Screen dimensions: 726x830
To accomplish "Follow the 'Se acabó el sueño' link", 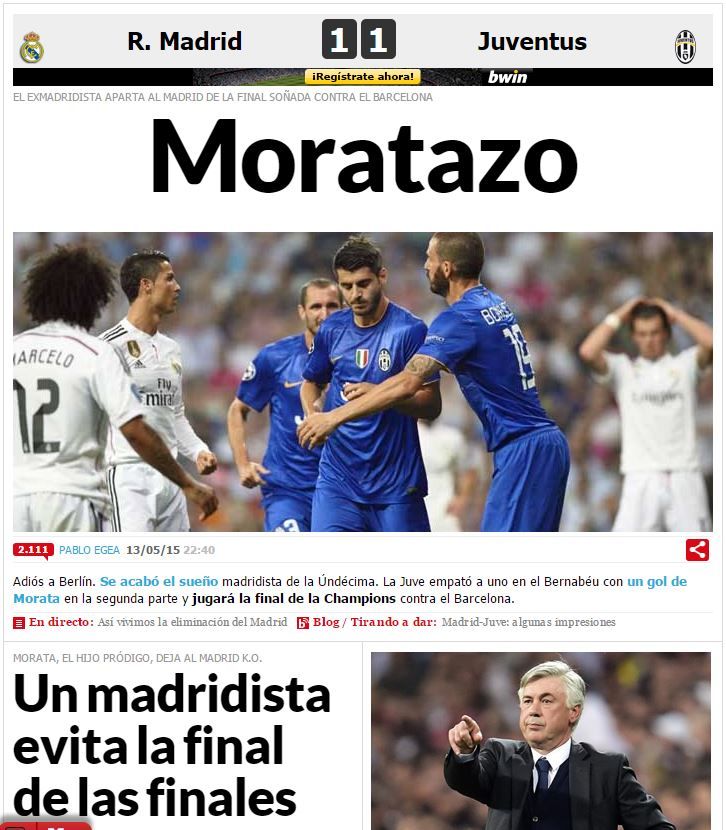I will [x=158, y=581].
